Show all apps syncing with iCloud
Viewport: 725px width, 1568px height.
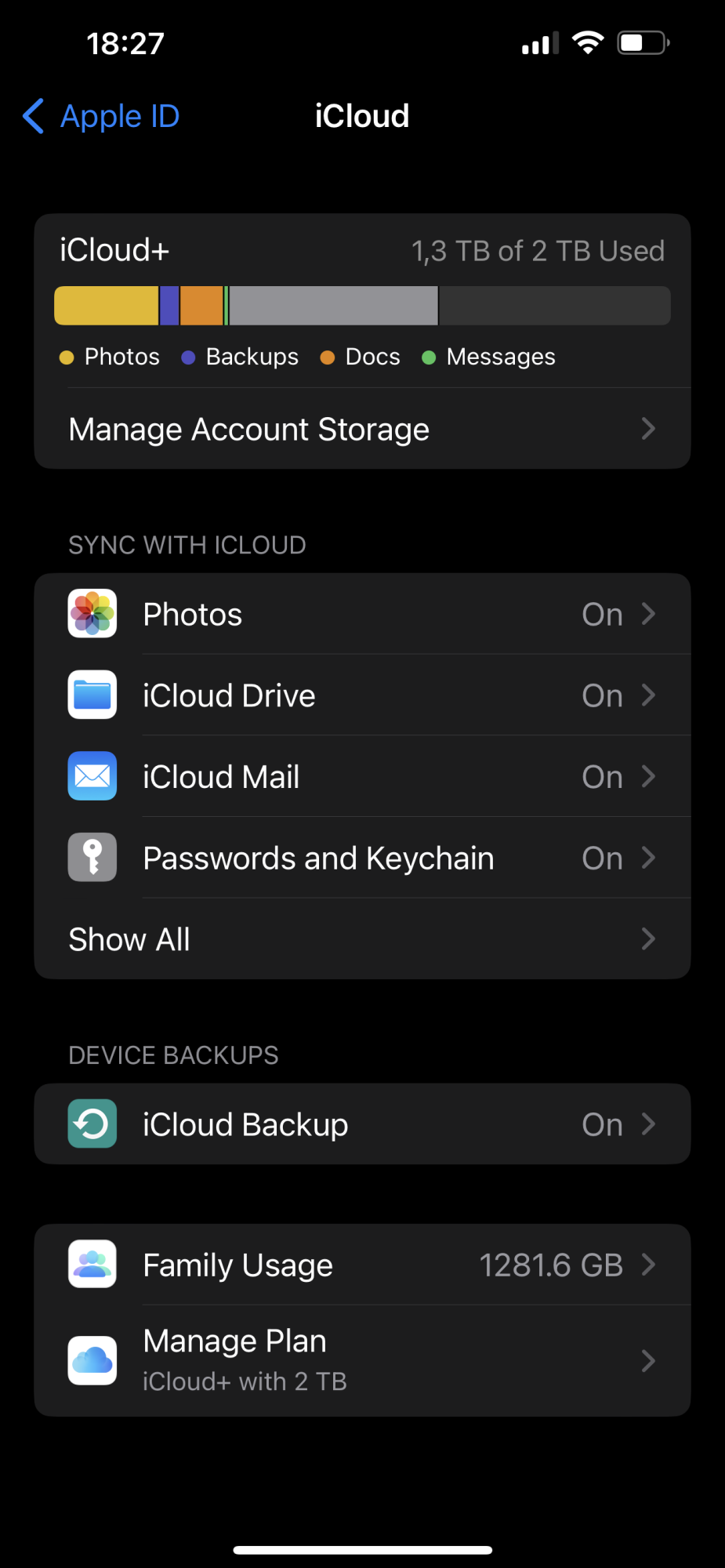pyautogui.click(x=362, y=939)
